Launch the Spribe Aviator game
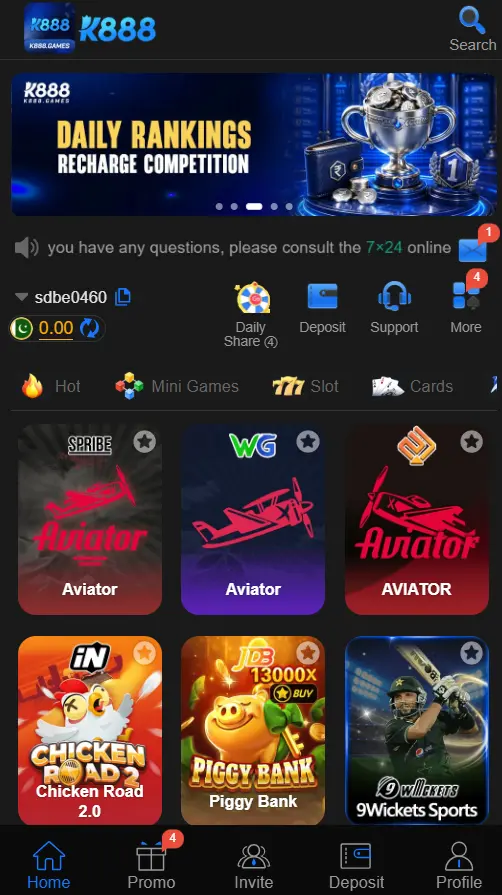Viewport: 502px width, 895px height. [90, 519]
